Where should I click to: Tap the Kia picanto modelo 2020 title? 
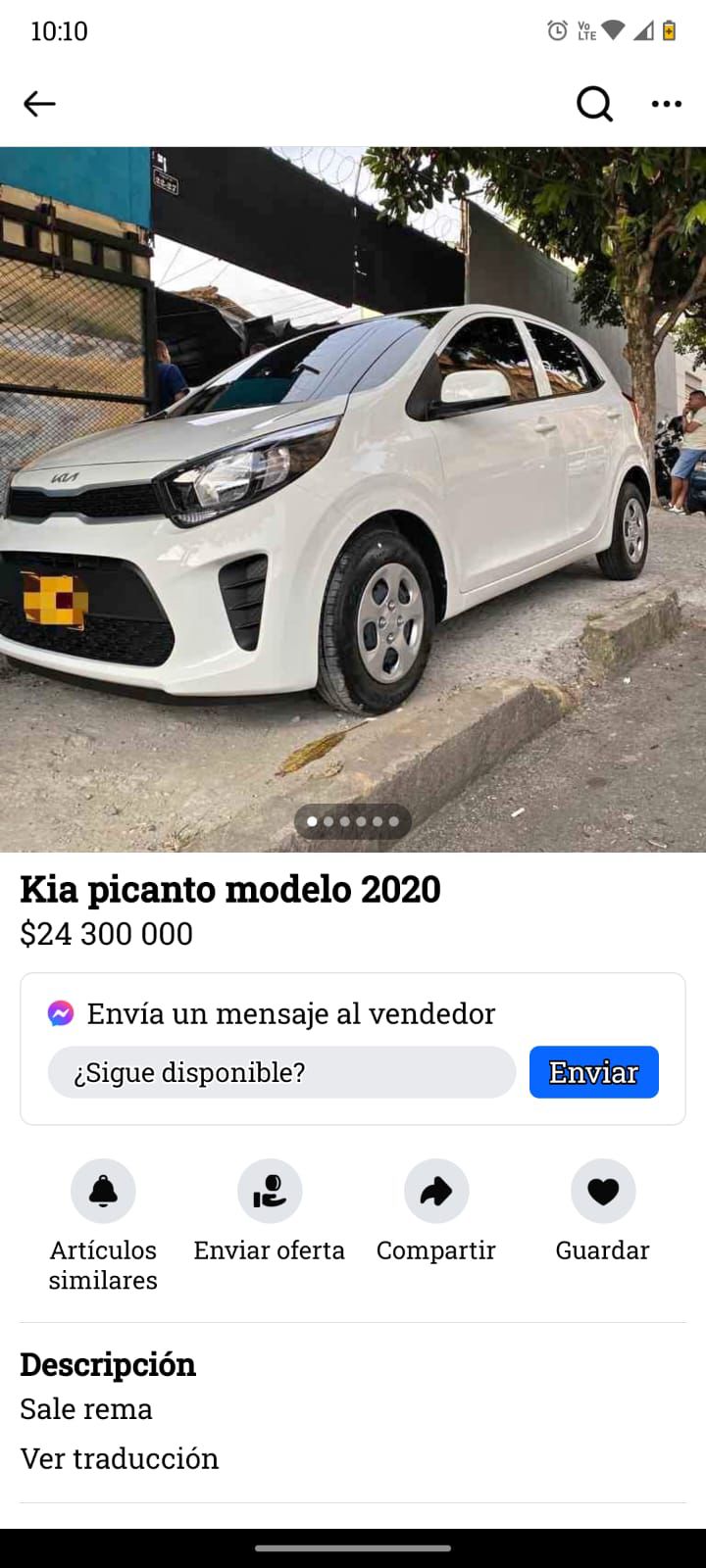tap(230, 889)
